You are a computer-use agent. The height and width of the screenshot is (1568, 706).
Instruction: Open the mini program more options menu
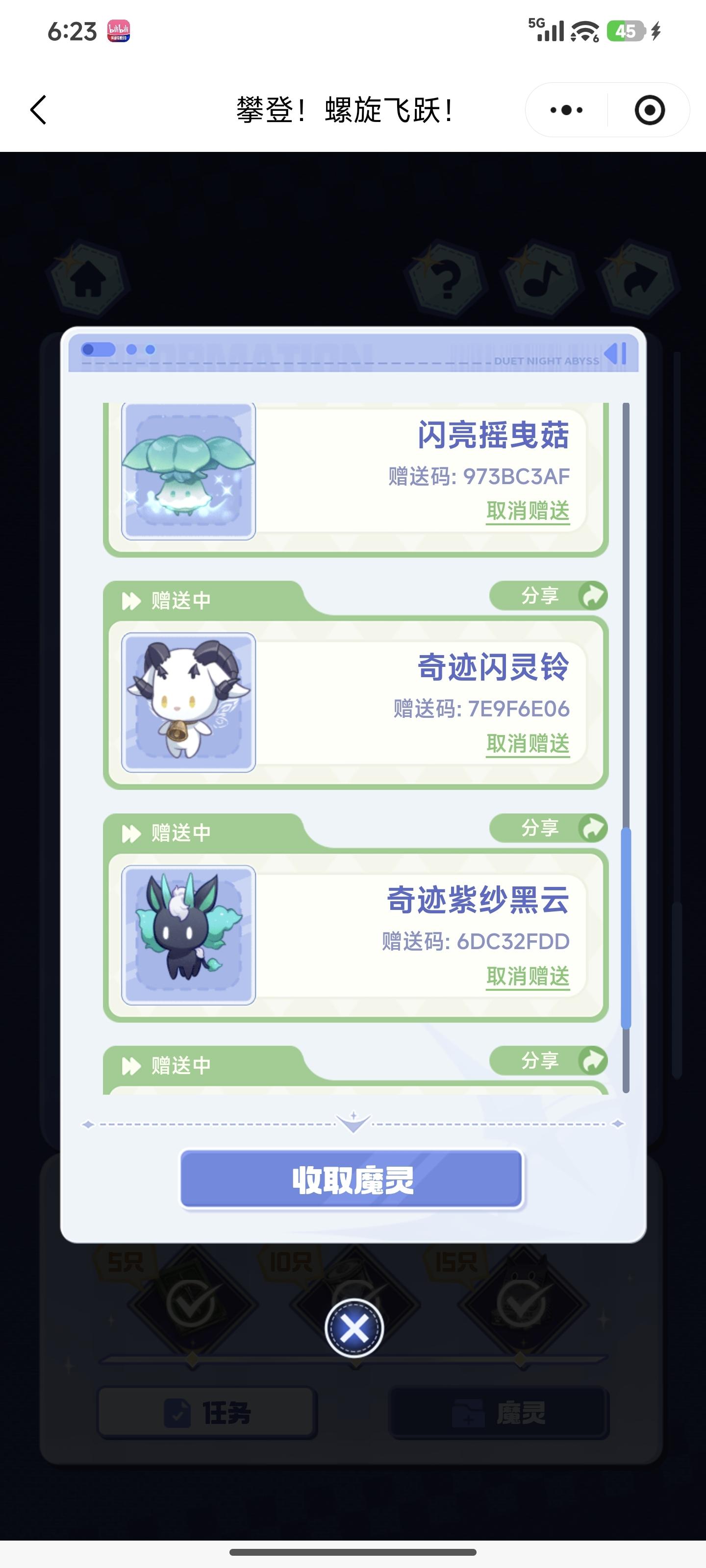click(566, 110)
